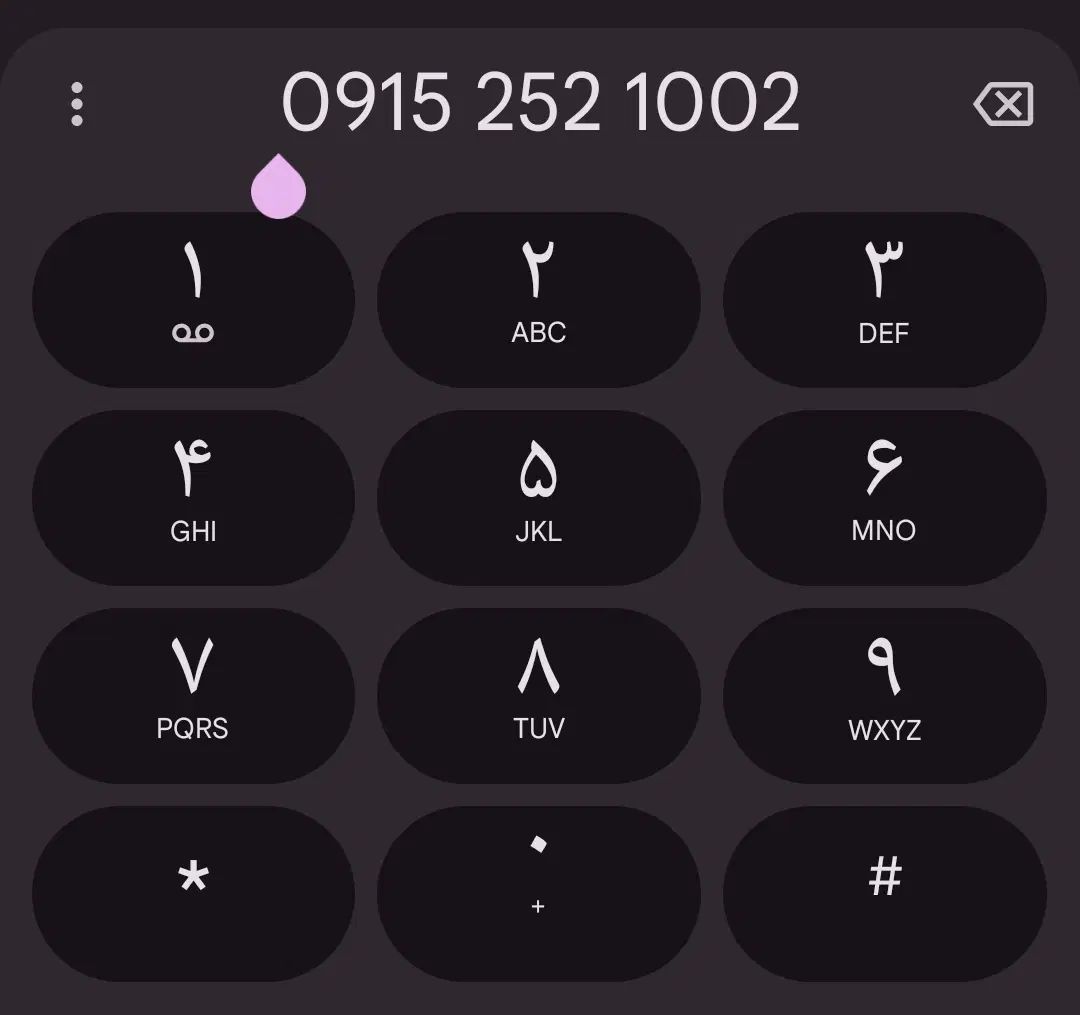
Task: Dial digit 1 voicemail key
Action: 193,299
